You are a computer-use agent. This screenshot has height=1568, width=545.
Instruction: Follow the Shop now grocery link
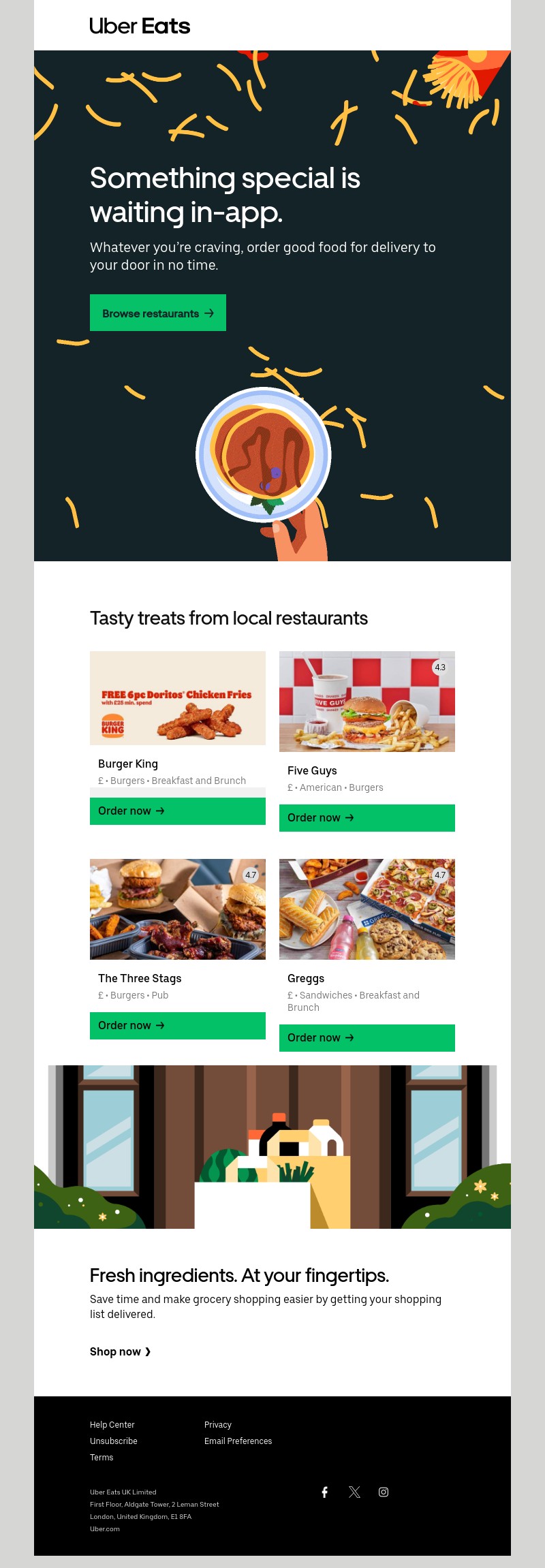tap(121, 1352)
